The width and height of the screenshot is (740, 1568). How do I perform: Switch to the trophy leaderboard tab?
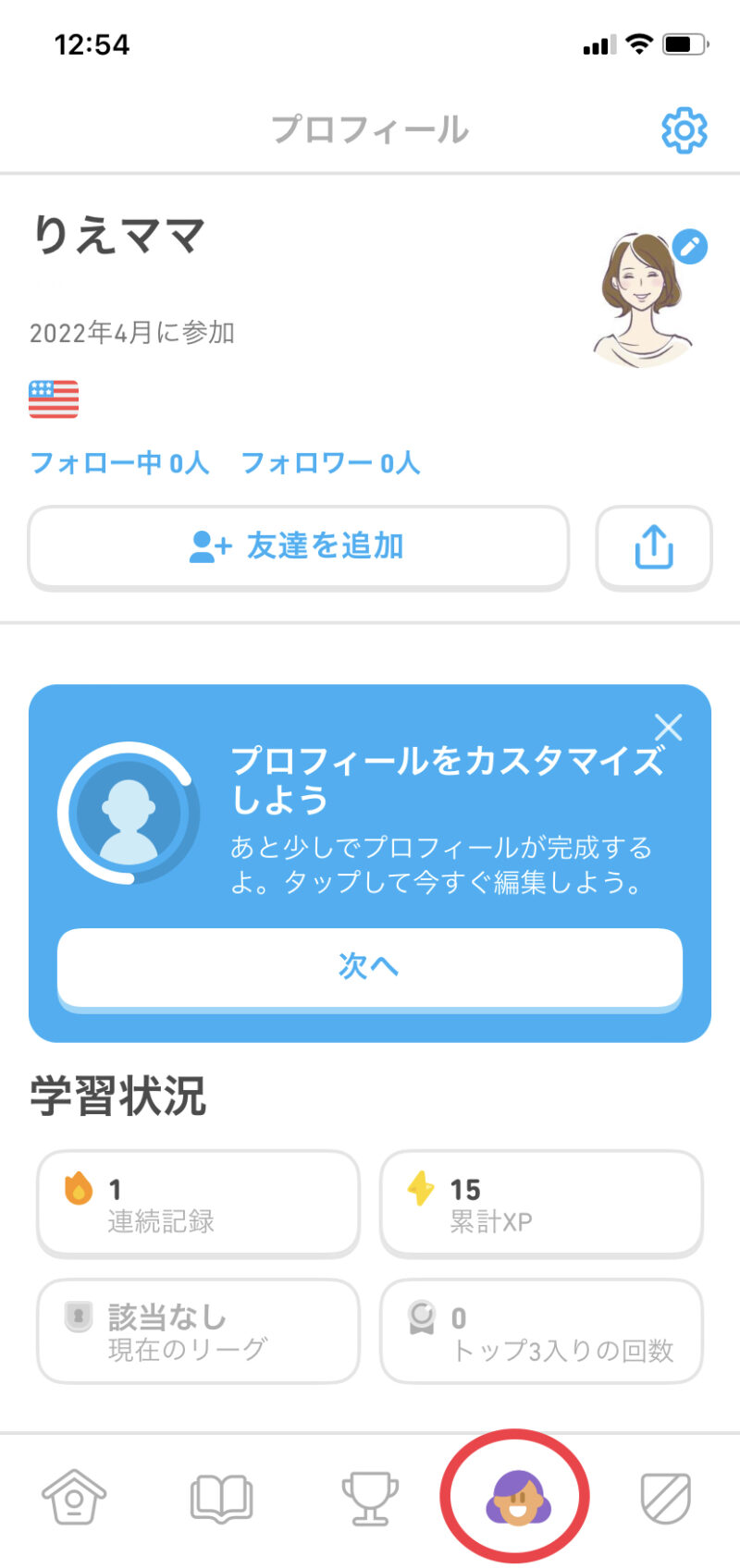point(369,1497)
